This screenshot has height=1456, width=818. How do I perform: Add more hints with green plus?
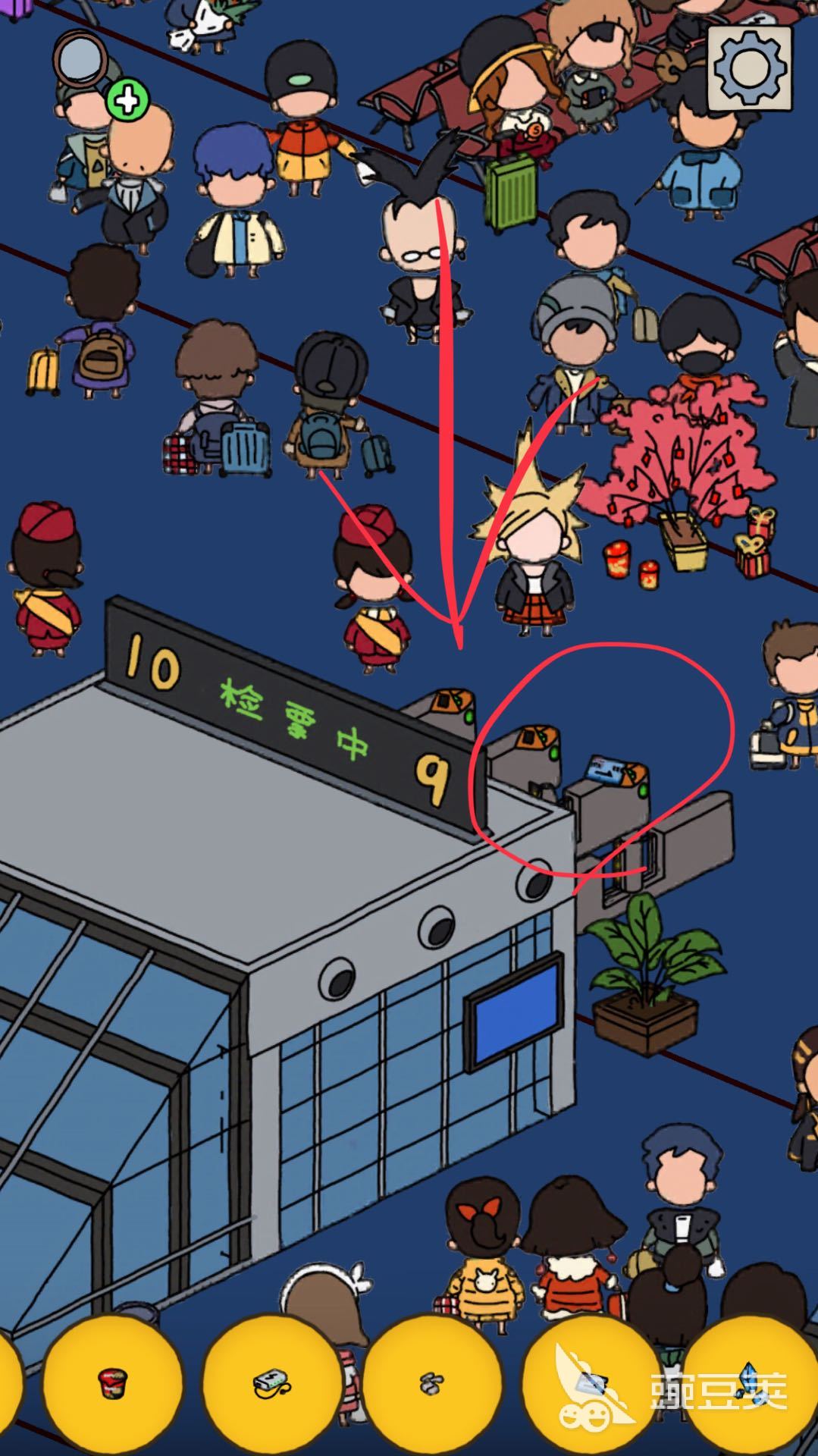pyautogui.click(x=127, y=99)
